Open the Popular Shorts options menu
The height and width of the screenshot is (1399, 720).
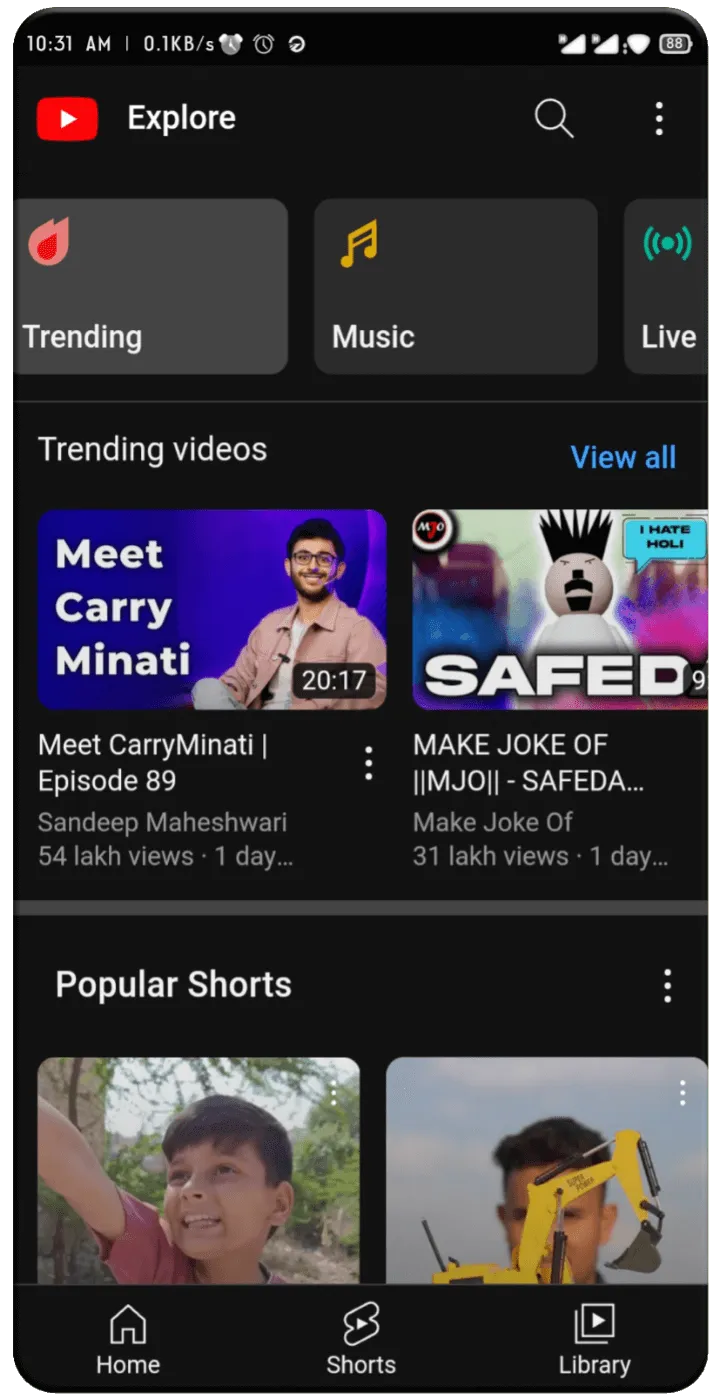[x=667, y=986]
